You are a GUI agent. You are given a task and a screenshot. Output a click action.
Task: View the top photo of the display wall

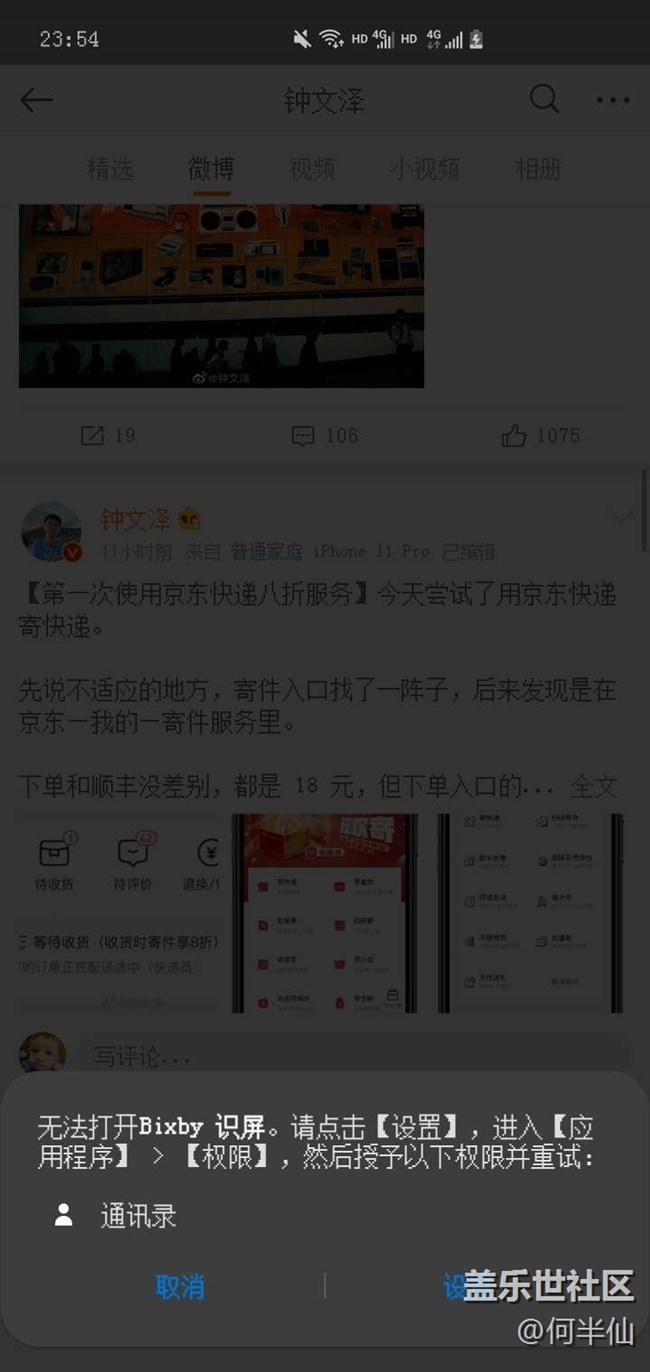(x=221, y=295)
